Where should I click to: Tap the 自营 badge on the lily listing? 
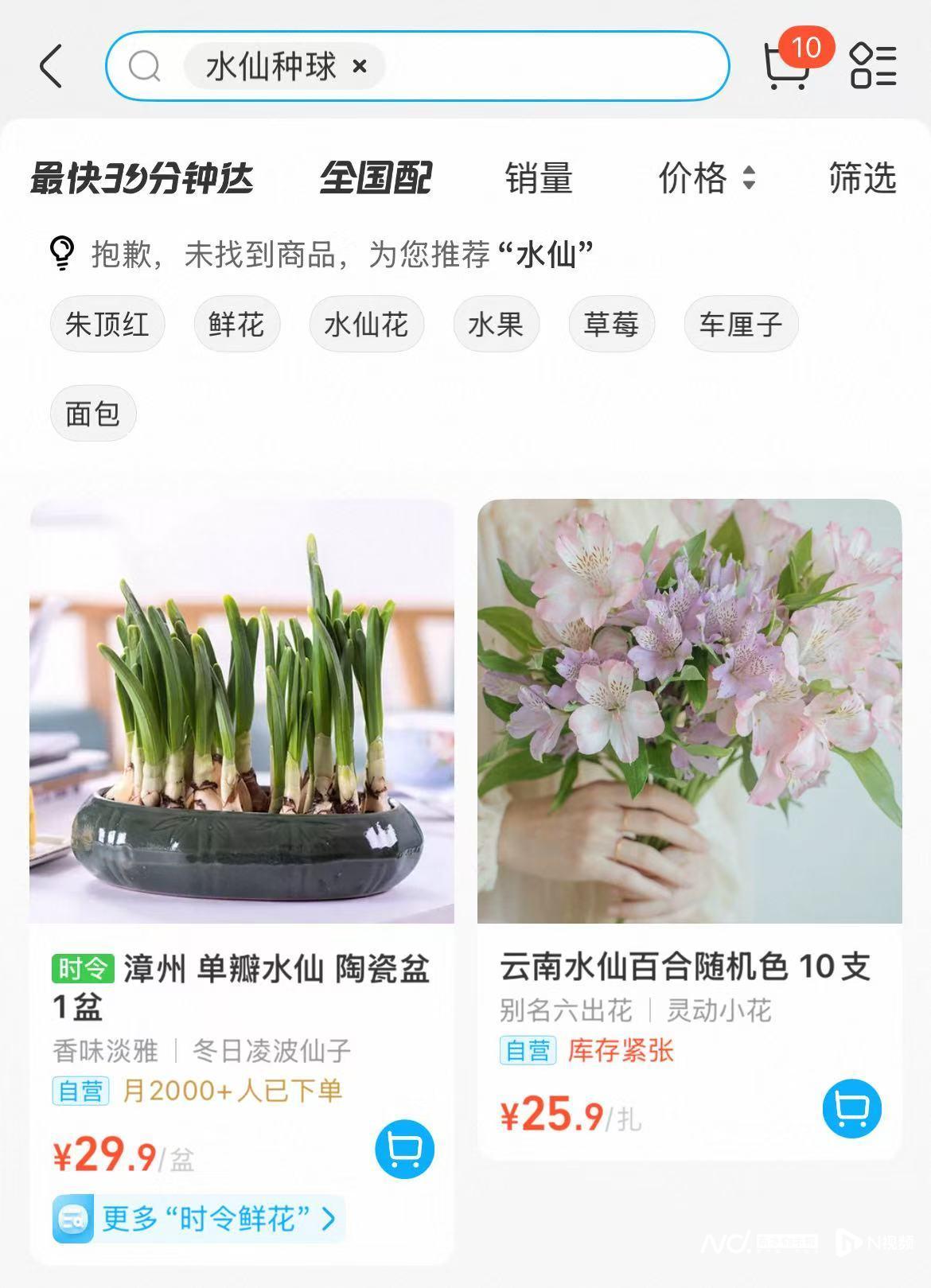[528, 1051]
